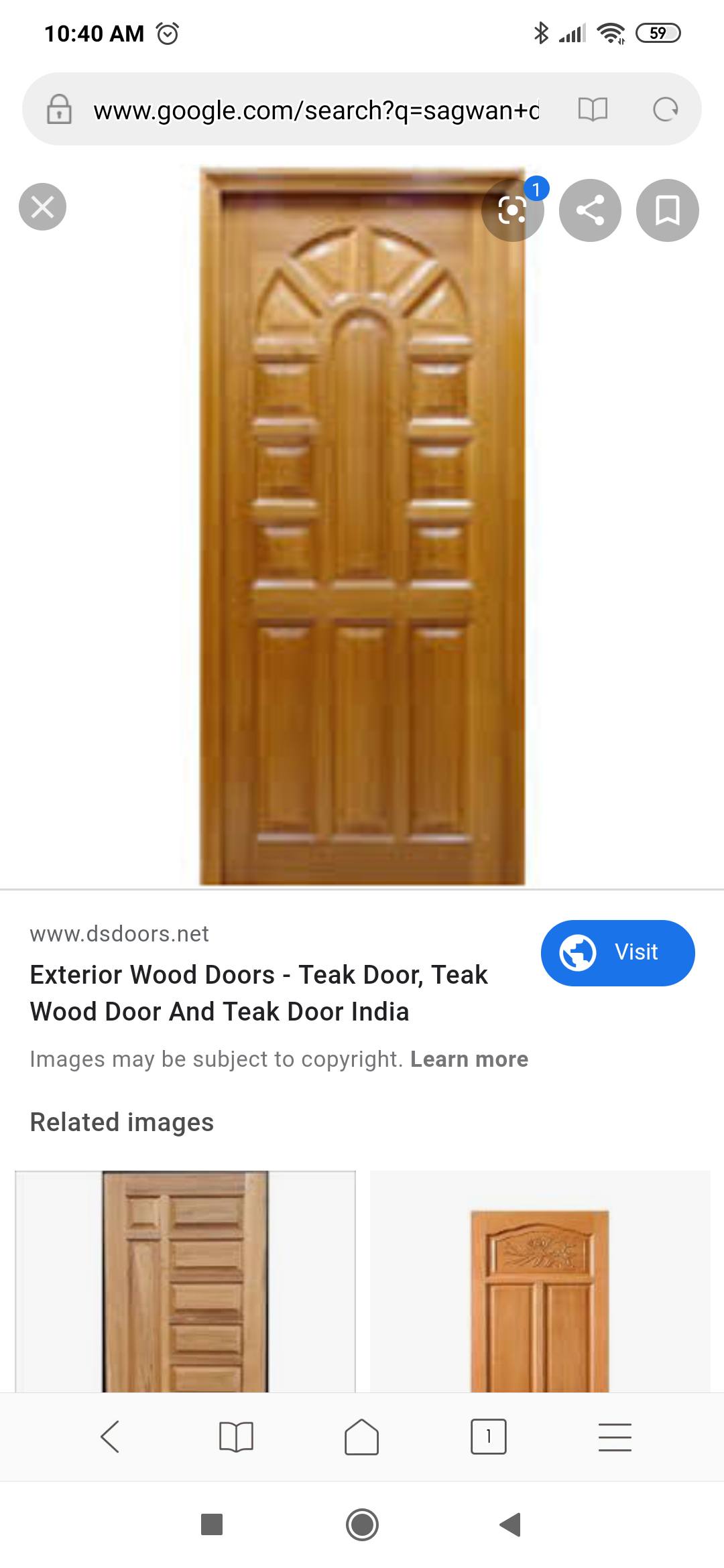Tap the URL address bar

tap(316, 110)
